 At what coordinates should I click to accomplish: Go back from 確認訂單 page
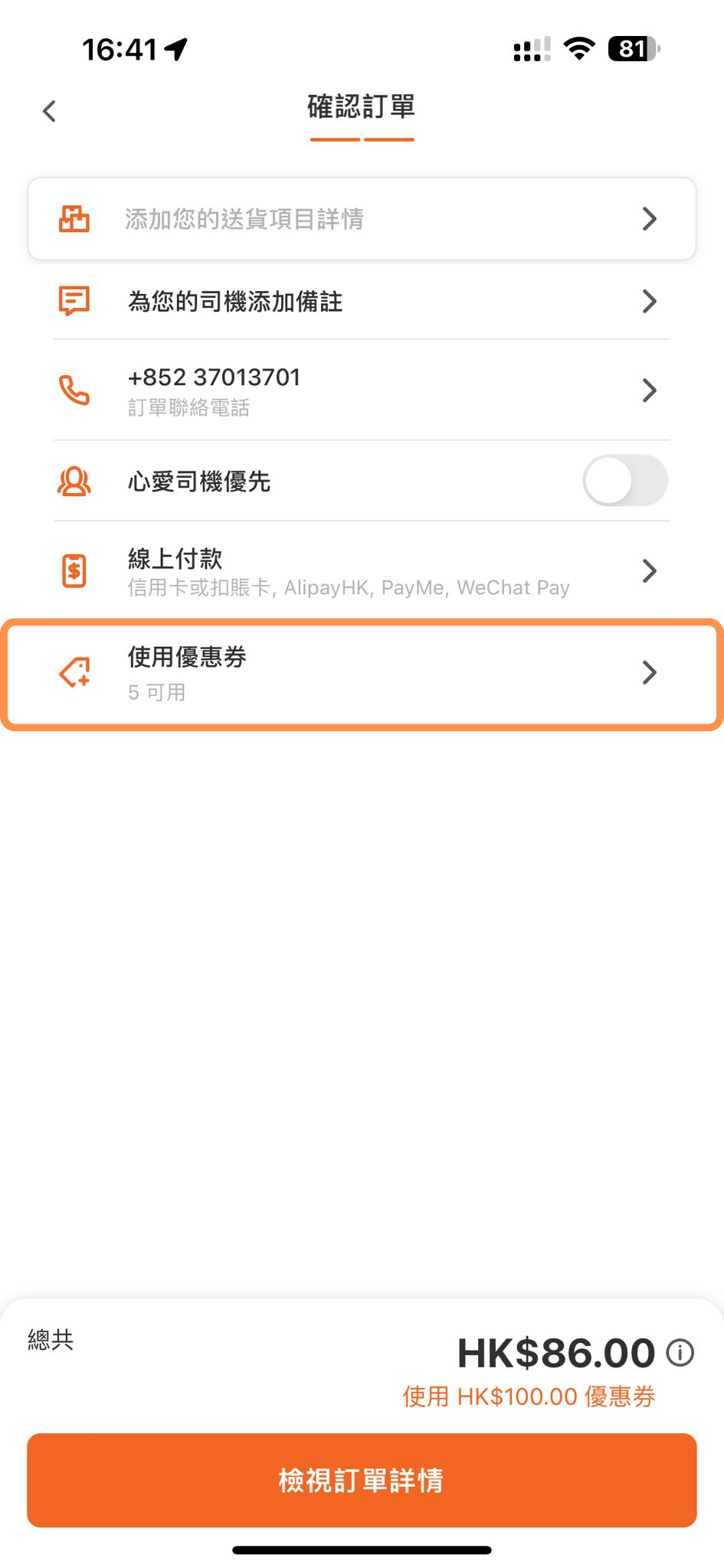click(x=50, y=111)
